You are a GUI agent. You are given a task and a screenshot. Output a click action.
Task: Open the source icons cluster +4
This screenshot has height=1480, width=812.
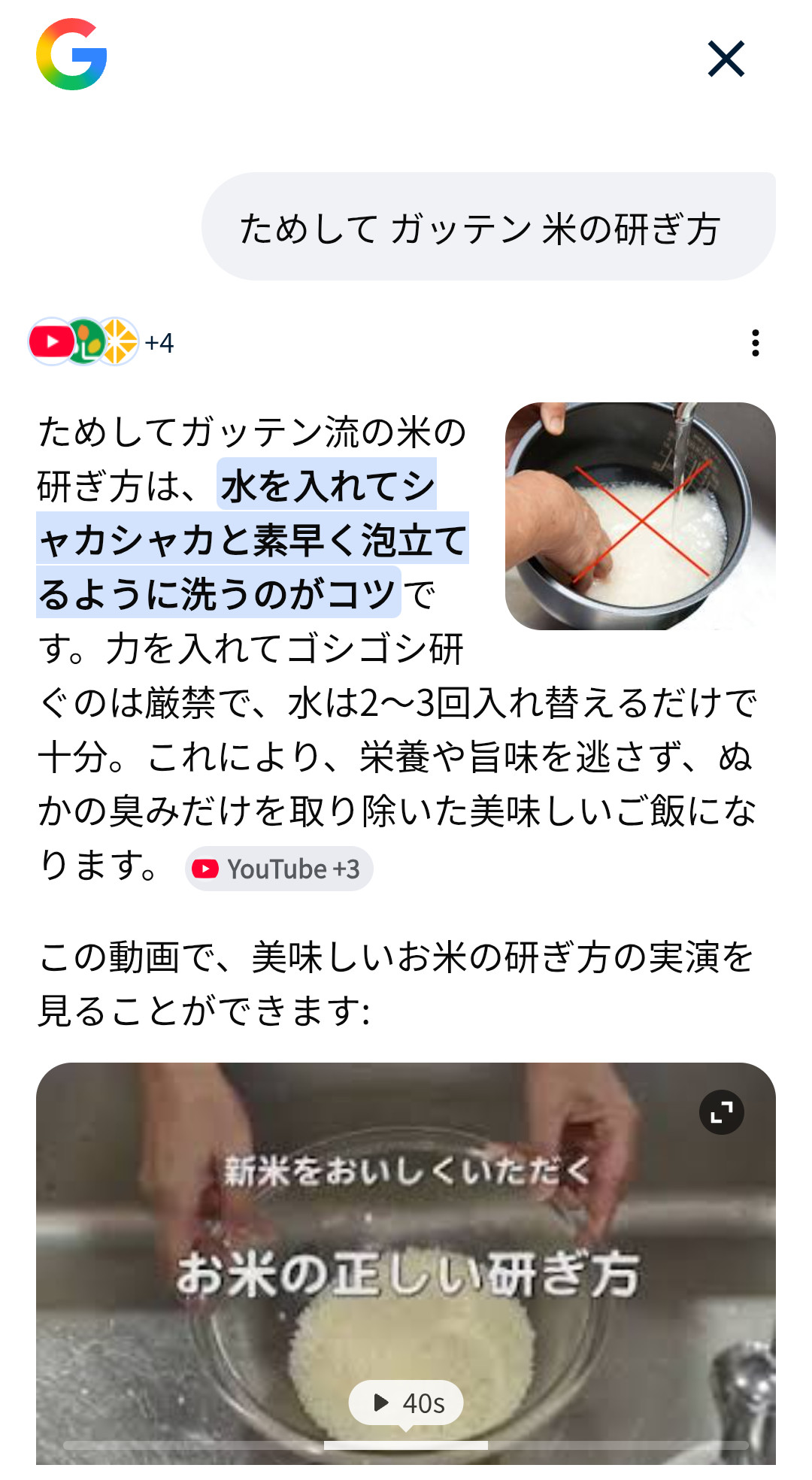pyautogui.click(x=101, y=342)
